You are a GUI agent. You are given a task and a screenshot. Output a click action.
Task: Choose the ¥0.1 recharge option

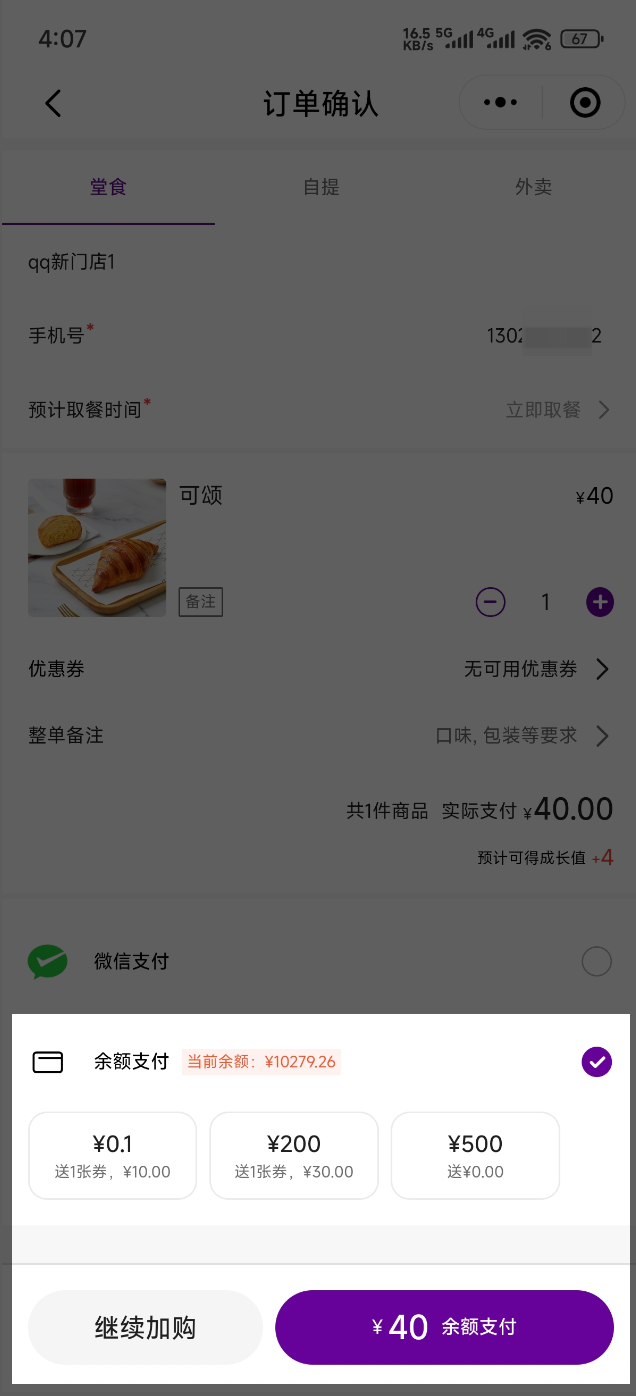coord(113,1155)
